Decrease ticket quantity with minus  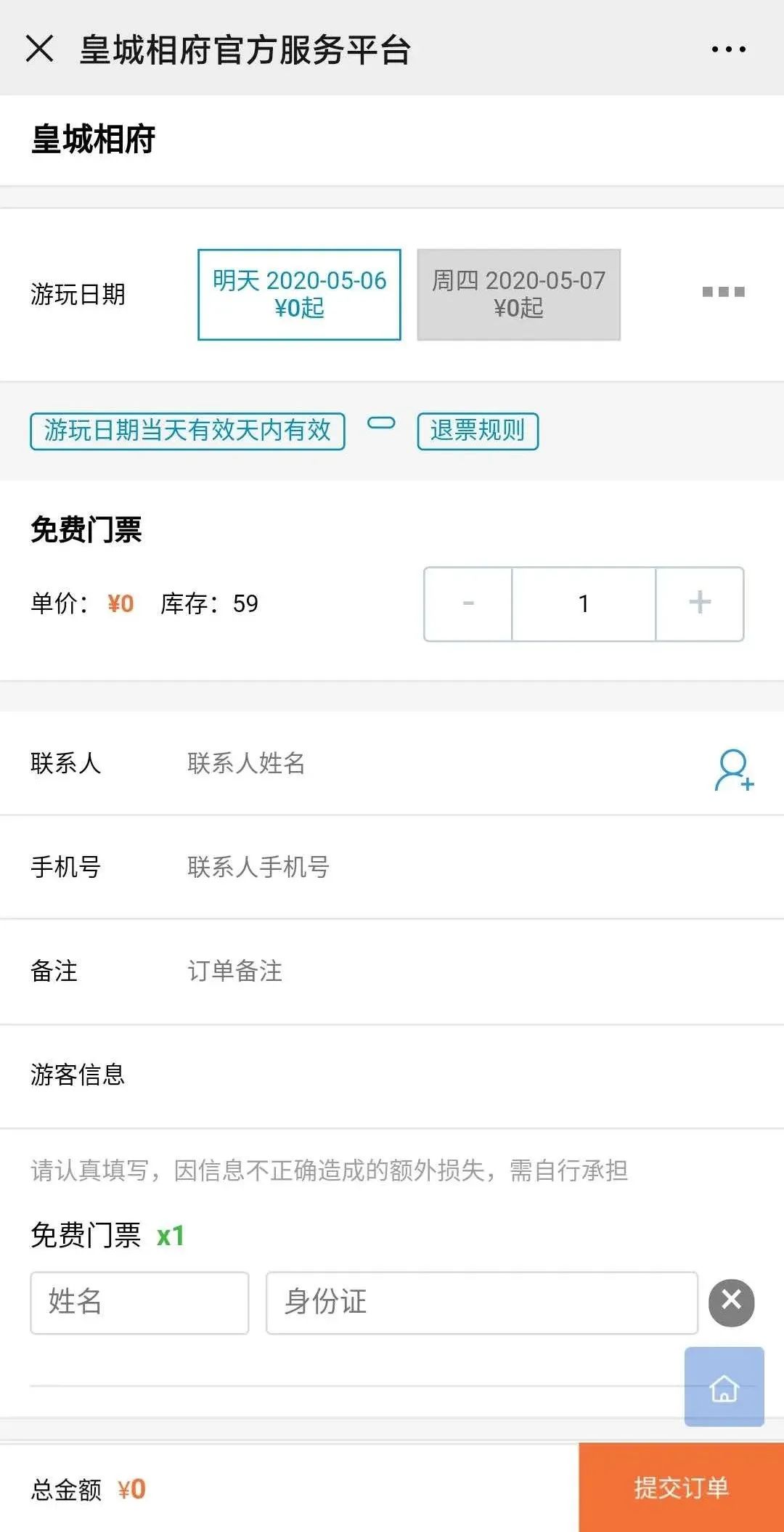tap(468, 604)
